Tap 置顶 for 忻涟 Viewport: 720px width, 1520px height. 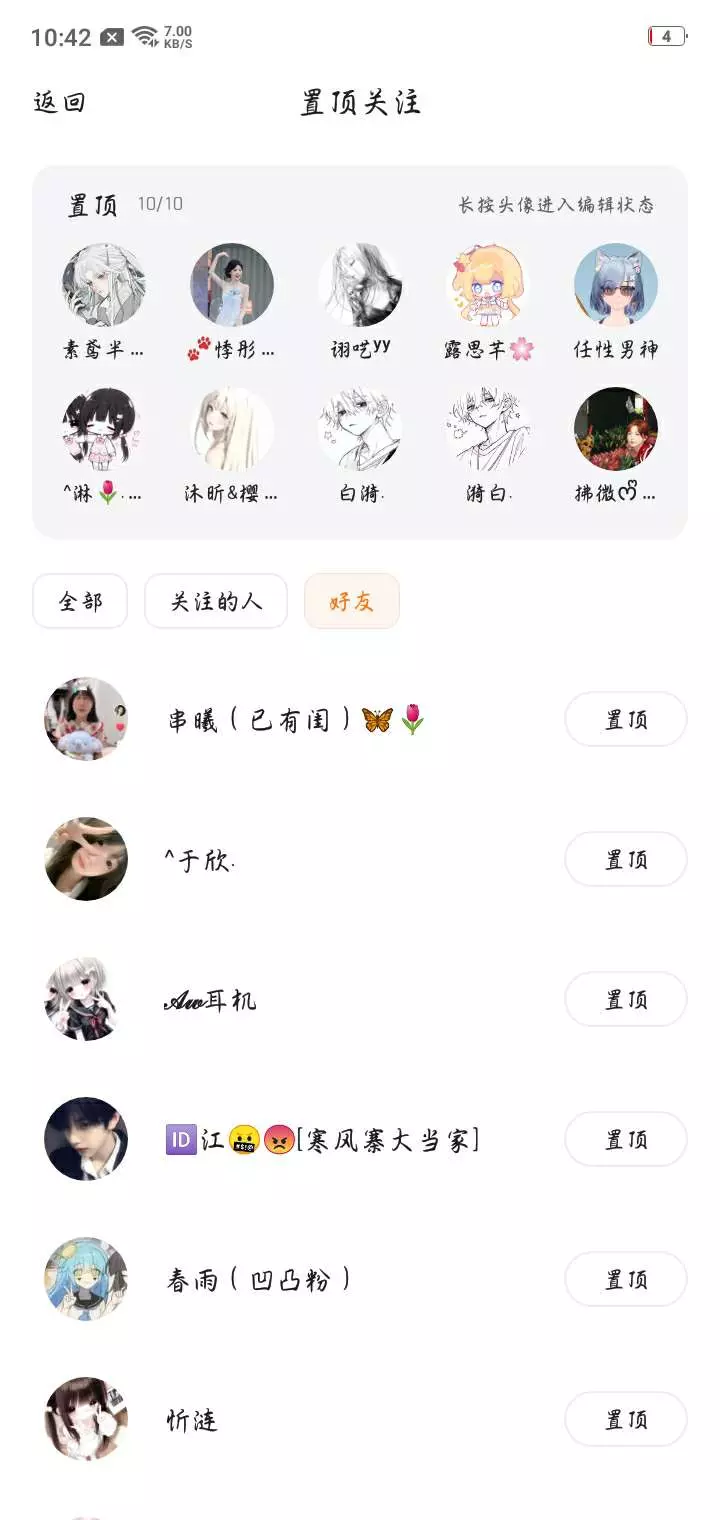[x=626, y=1419]
